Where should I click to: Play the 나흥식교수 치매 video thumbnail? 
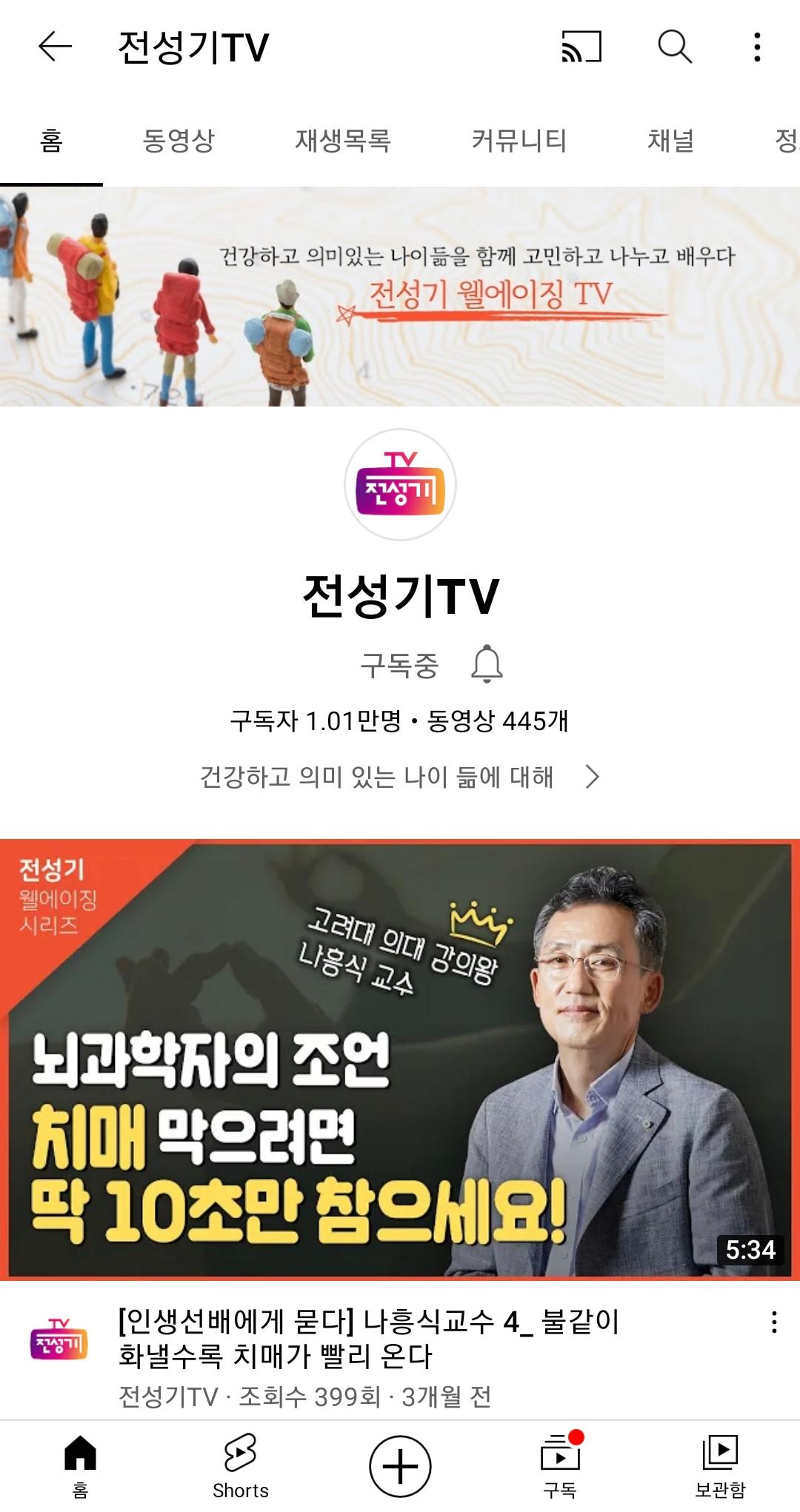pos(400,1059)
